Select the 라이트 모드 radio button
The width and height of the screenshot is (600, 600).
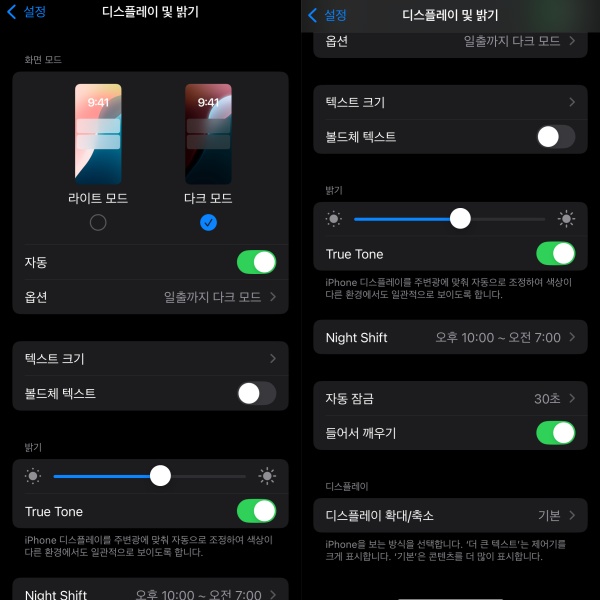(98, 222)
